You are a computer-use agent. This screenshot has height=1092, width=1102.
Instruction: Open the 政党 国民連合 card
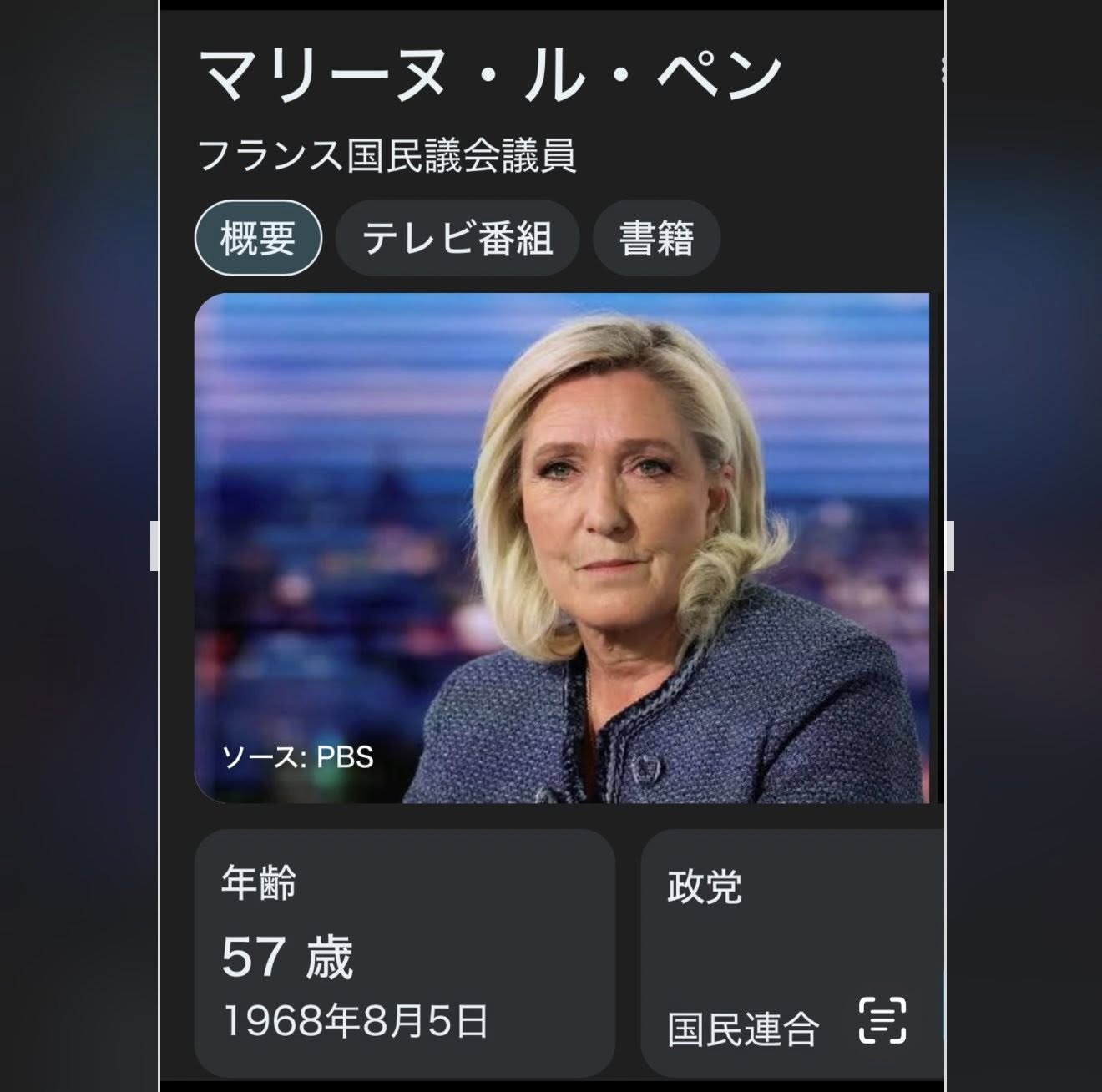pyautogui.click(x=751, y=953)
